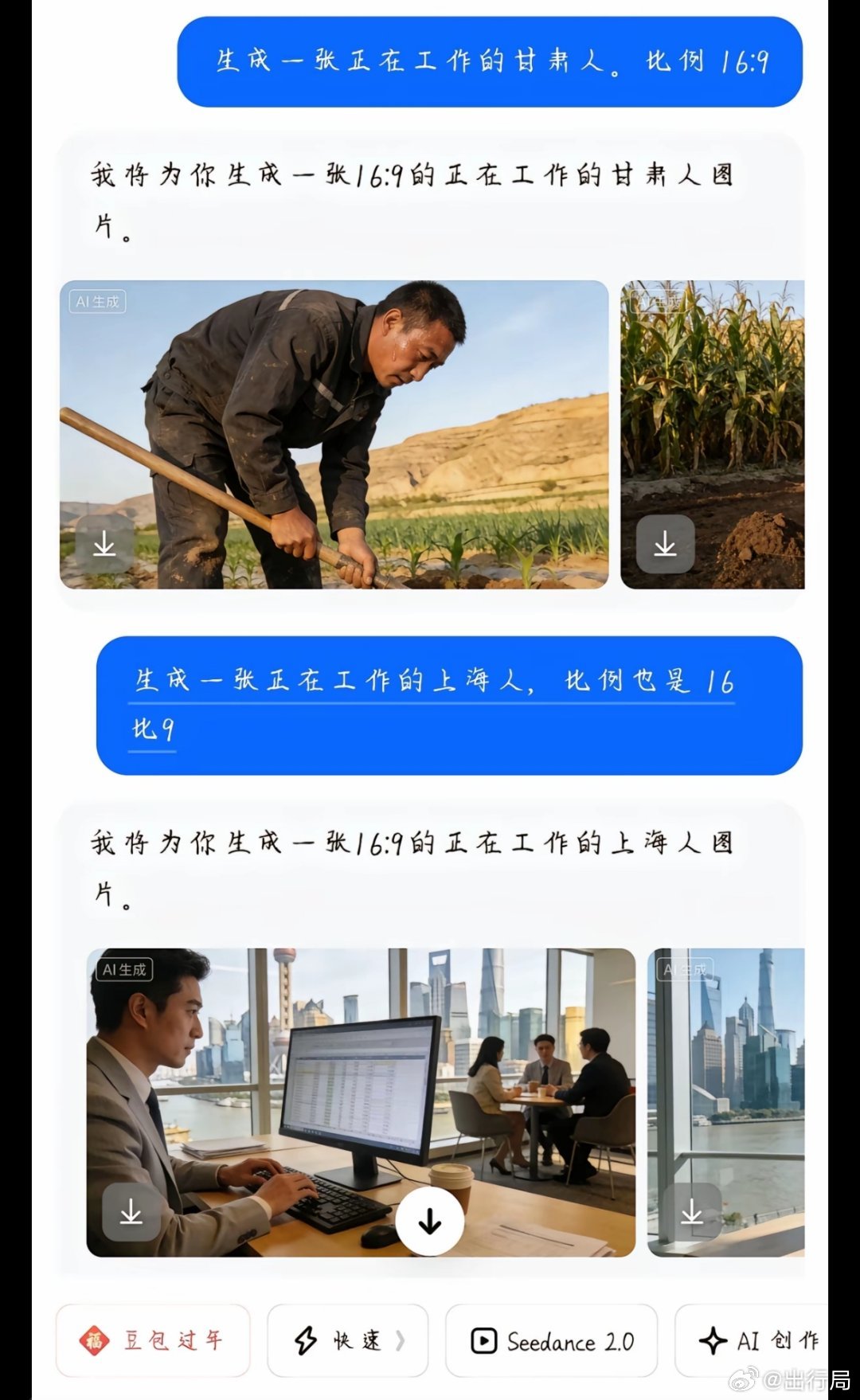Tap the bottom-left download icon on the office worker photo

pos(130,1214)
